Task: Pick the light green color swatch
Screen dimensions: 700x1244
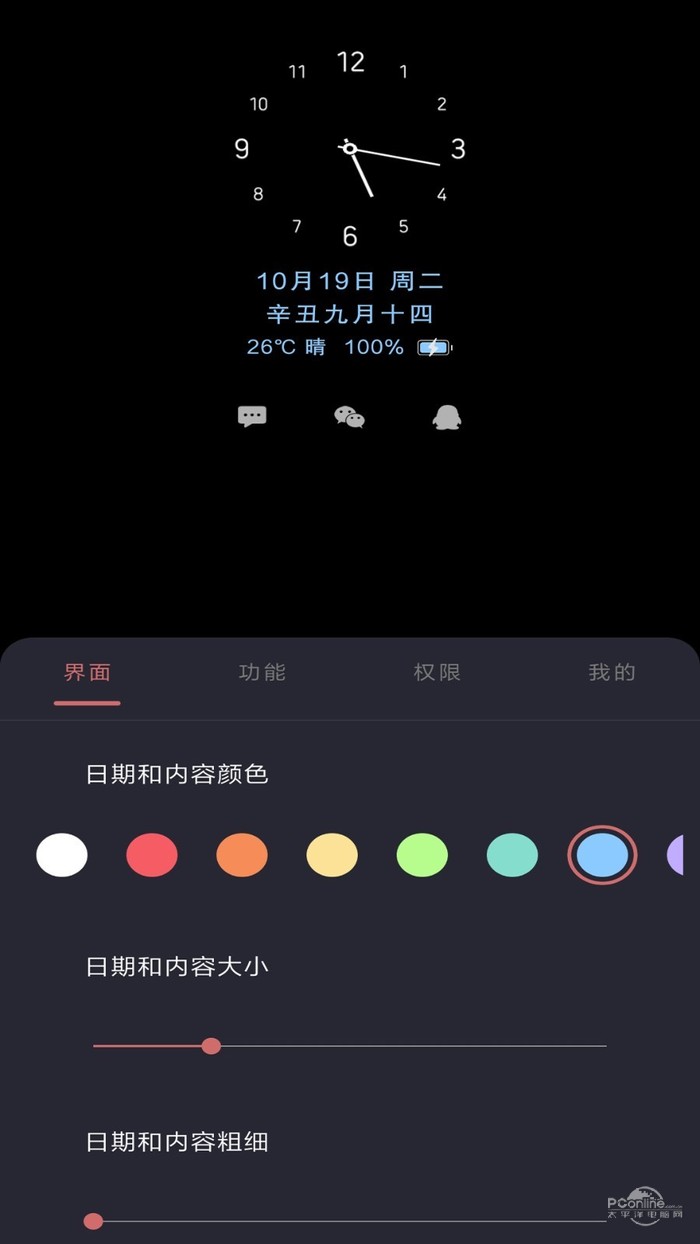Action: point(422,855)
